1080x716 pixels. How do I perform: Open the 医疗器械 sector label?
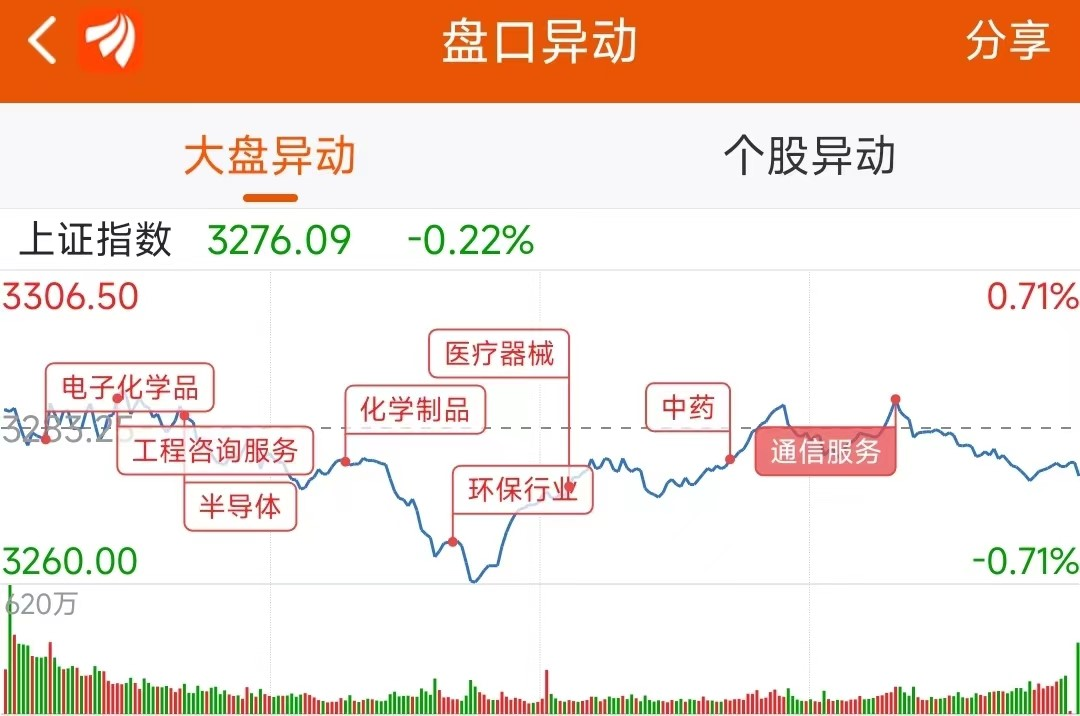499,353
